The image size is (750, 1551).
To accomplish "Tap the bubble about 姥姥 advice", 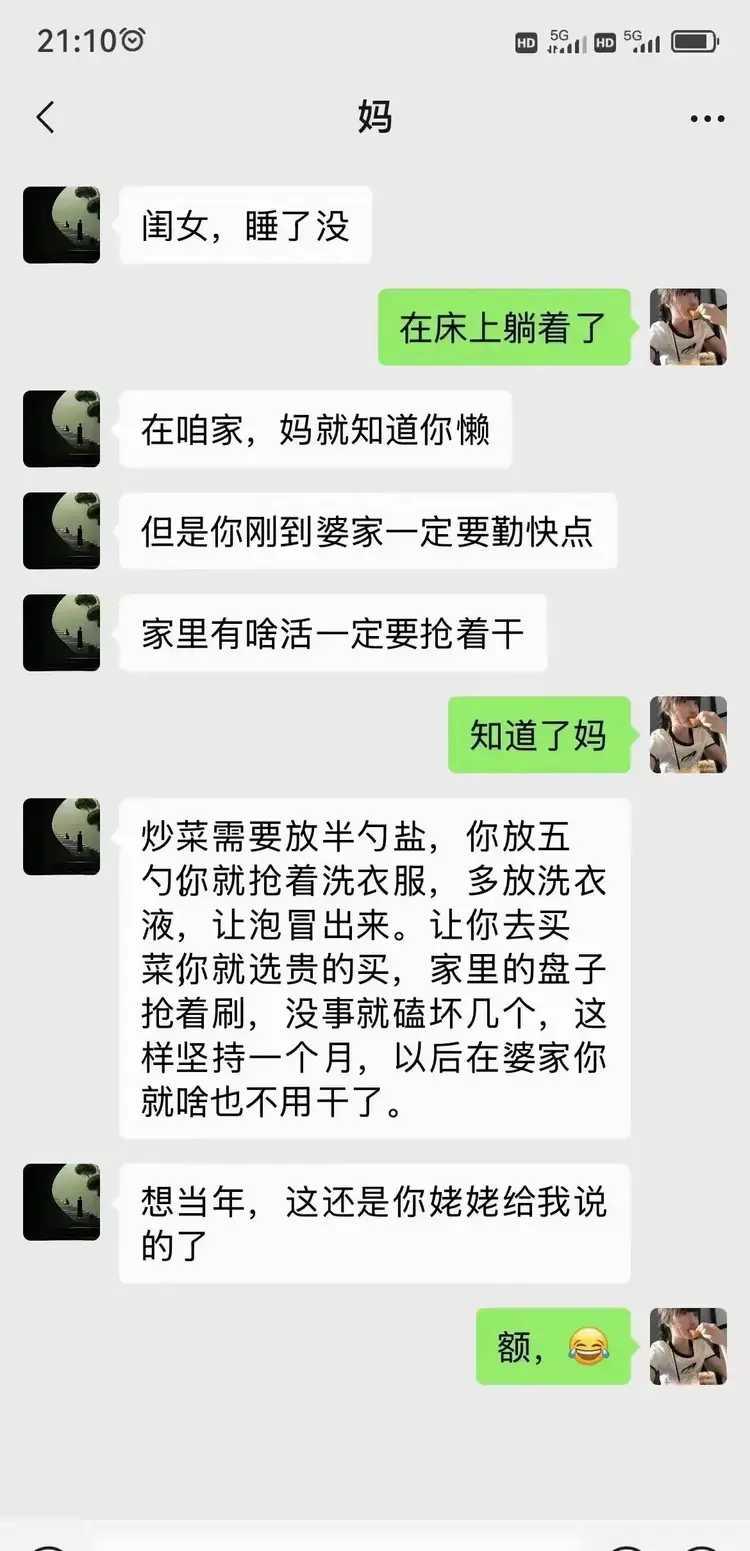I will pyautogui.click(x=375, y=1223).
